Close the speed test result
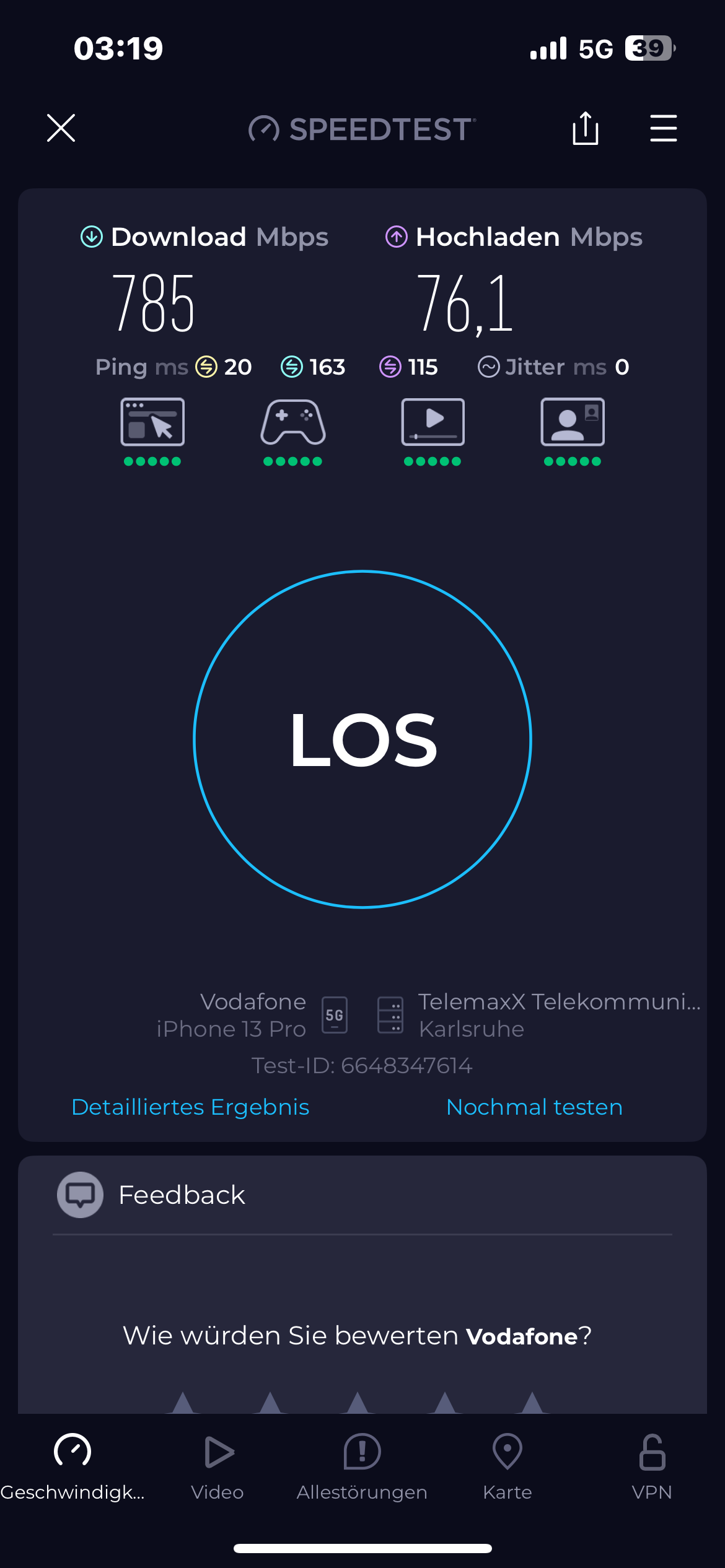 click(x=61, y=128)
